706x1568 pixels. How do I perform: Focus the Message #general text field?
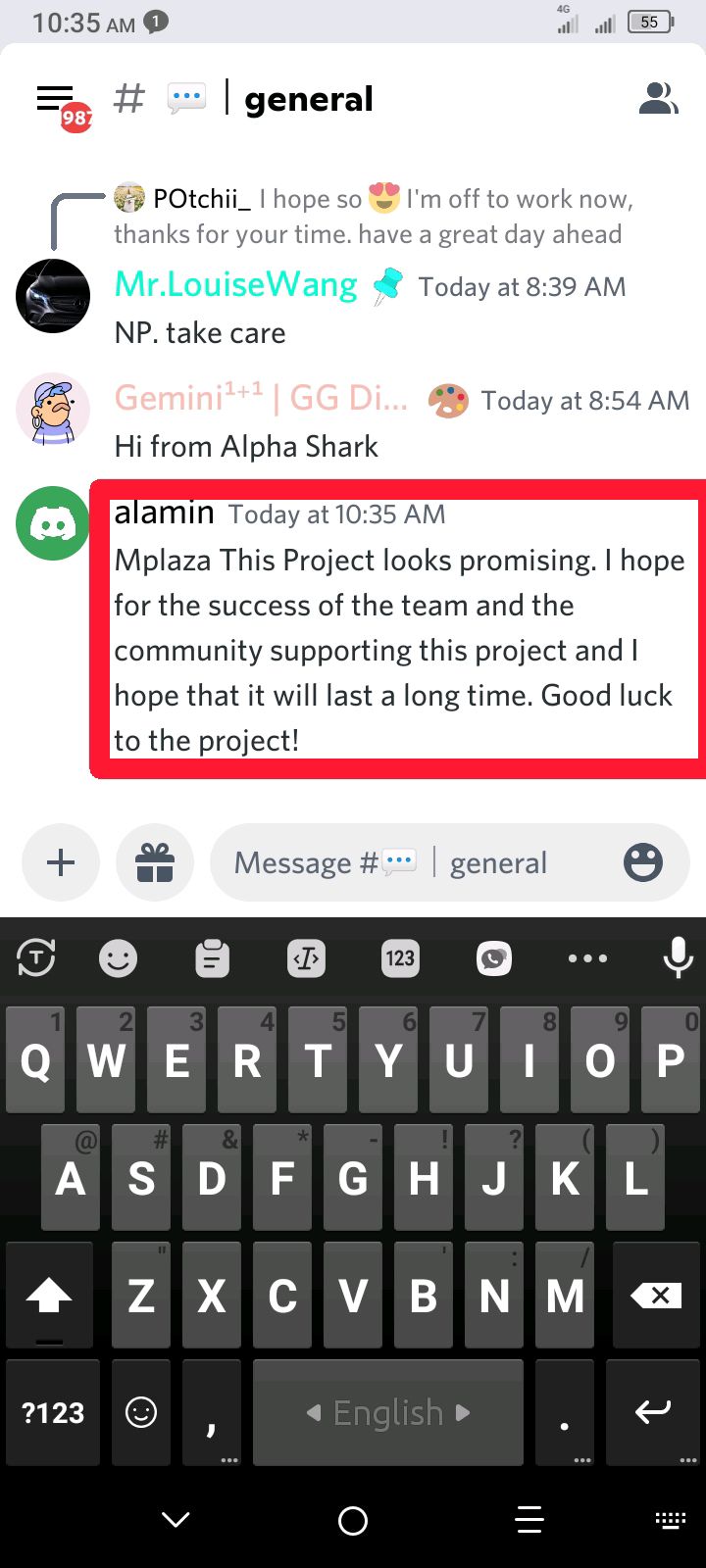[x=412, y=862]
